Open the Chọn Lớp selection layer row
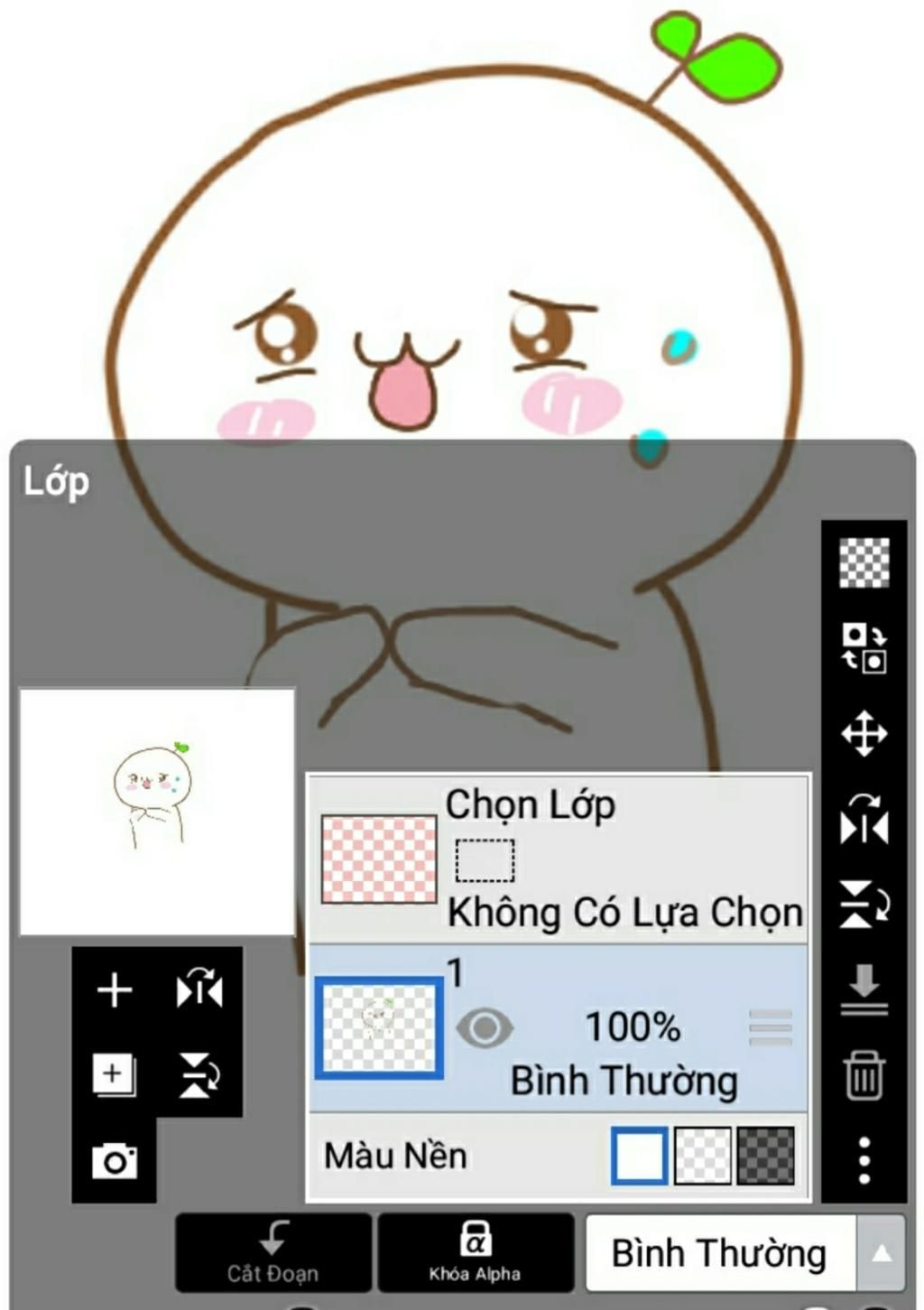924x1310 pixels. (559, 858)
